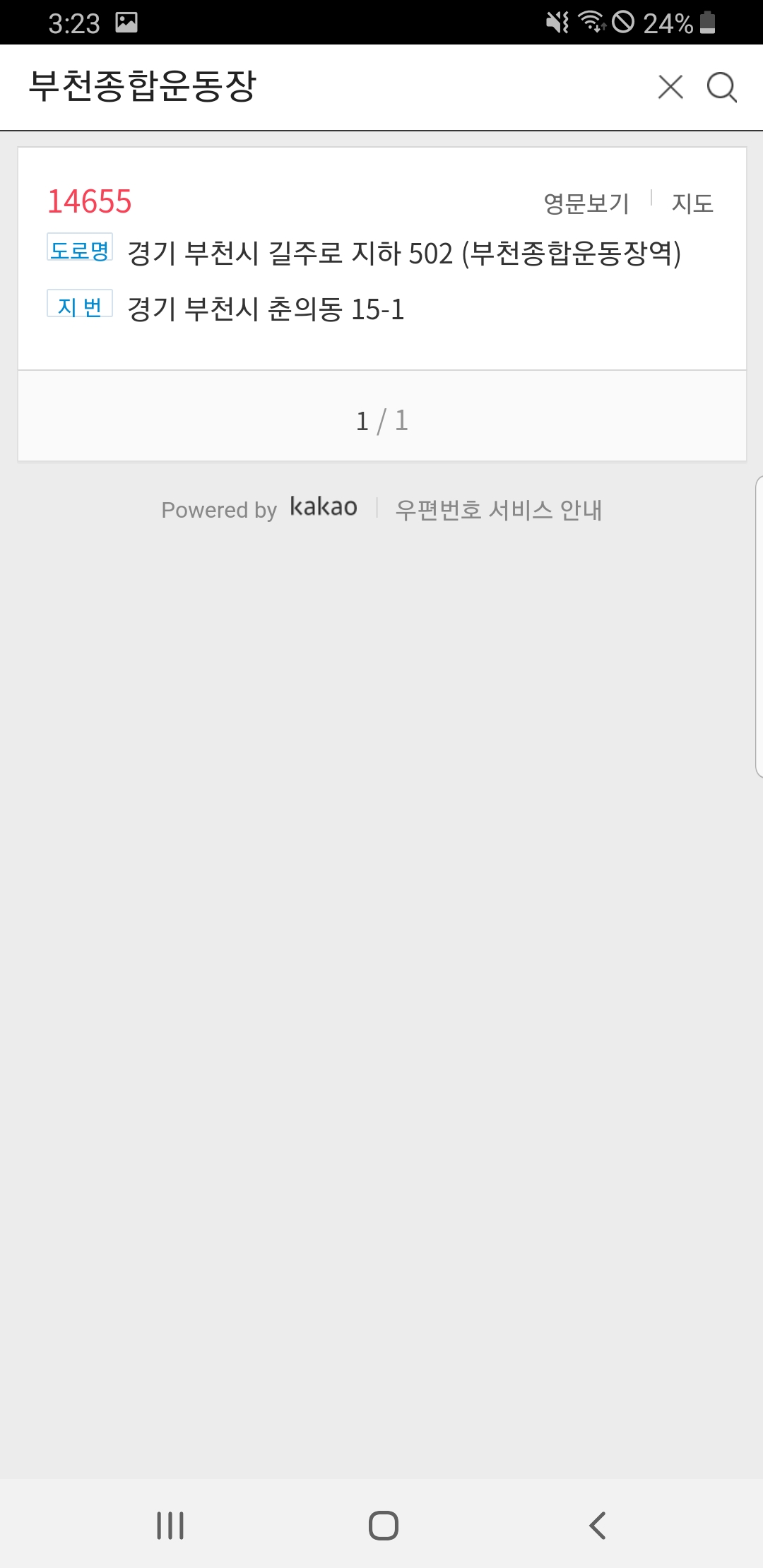
Task: Run the search with the magnifier icon
Action: tap(721, 88)
